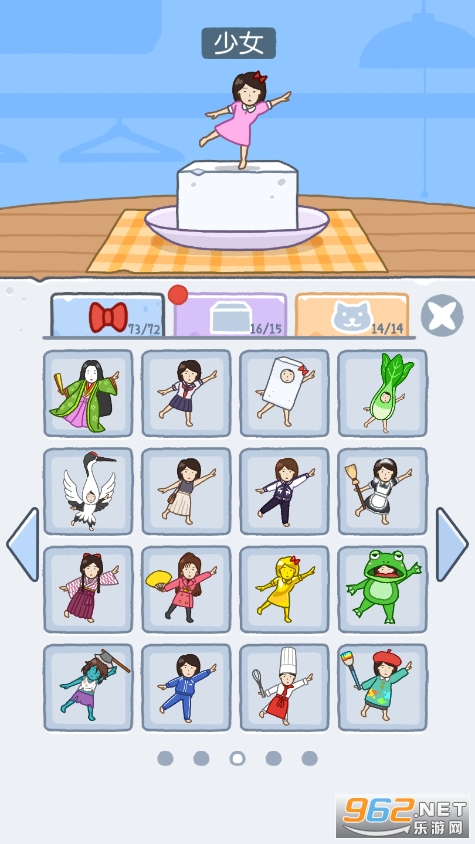Screen dimensions: 475x844
Task: Choose the white crane costume
Action: pos(88,491)
